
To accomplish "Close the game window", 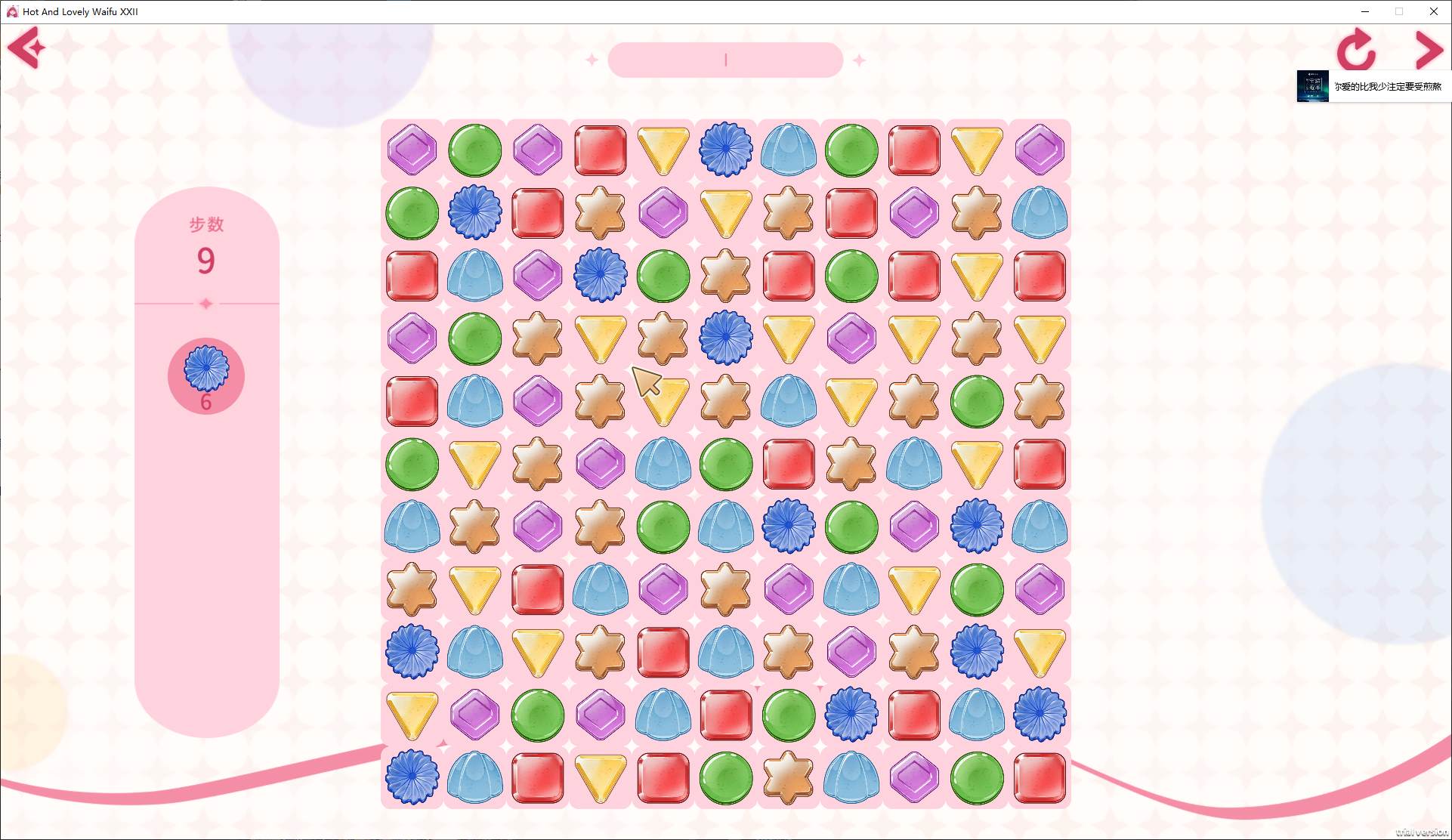I will point(1433,11).
